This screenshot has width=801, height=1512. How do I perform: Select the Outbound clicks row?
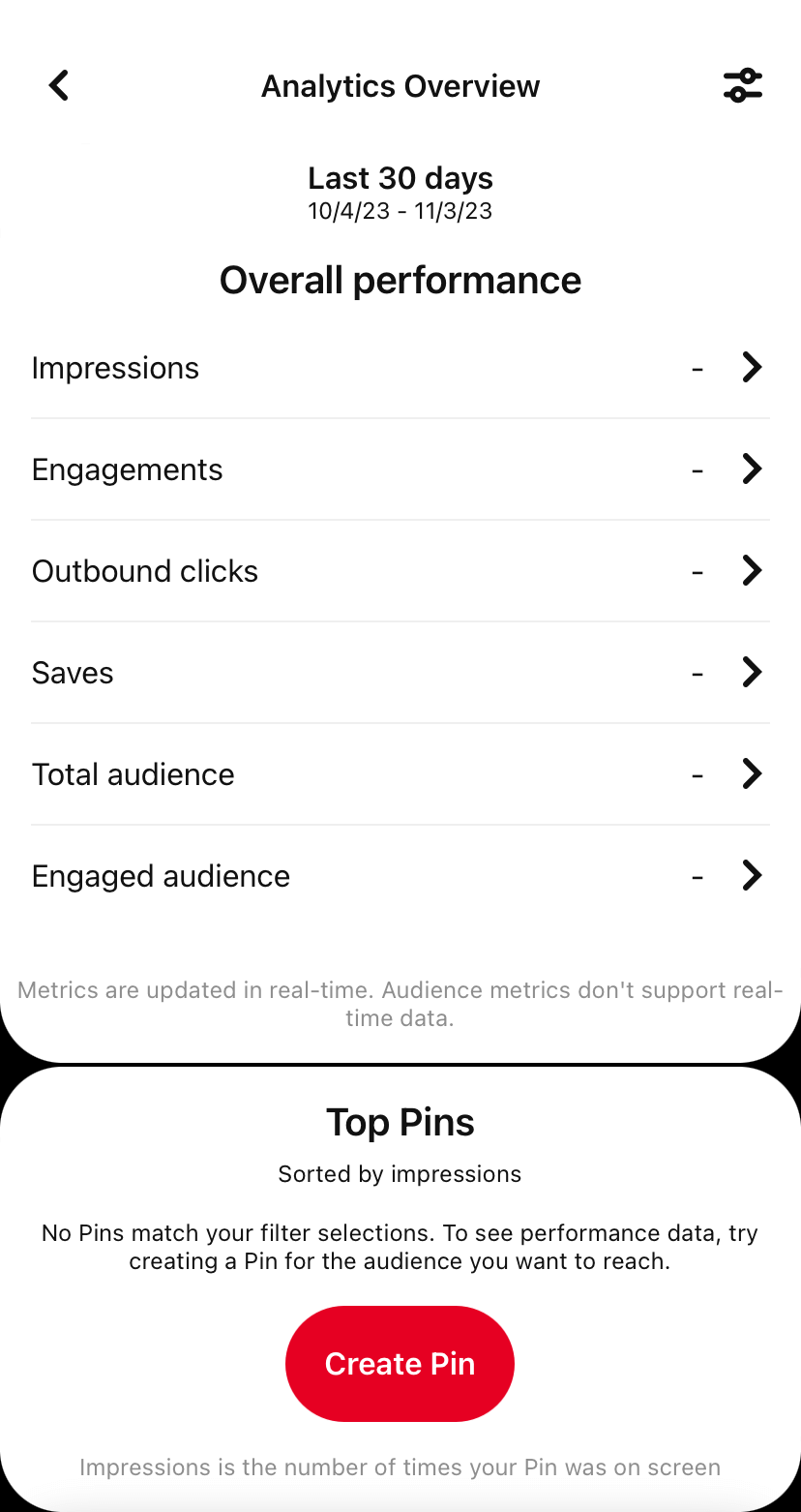[144, 571]
